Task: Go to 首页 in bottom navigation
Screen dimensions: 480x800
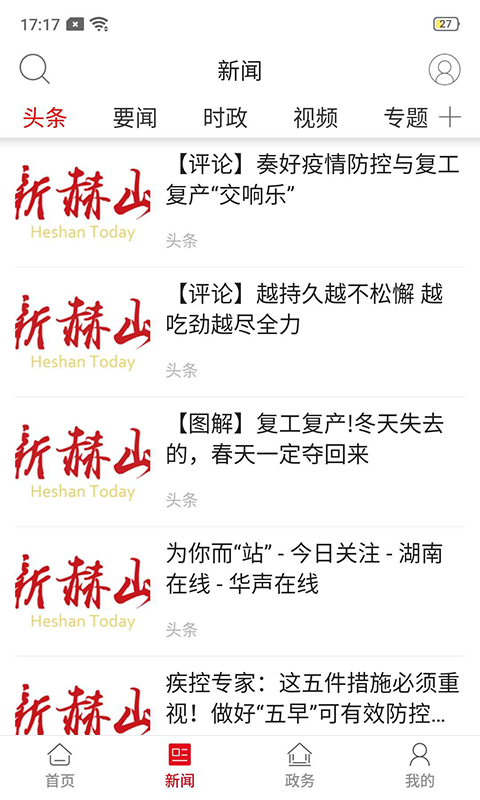Action: (x=60, y=765)
